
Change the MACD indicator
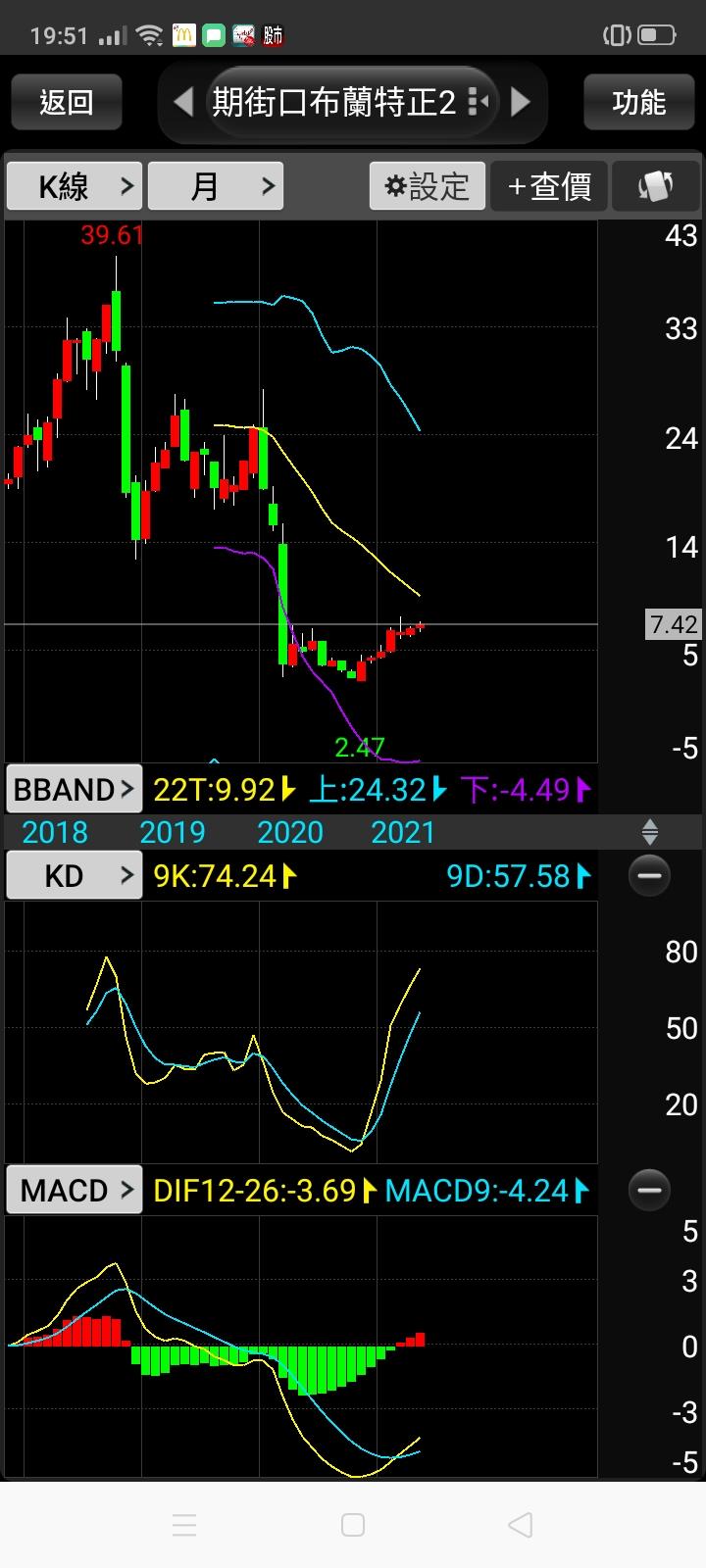click(x=74, y=1190)
